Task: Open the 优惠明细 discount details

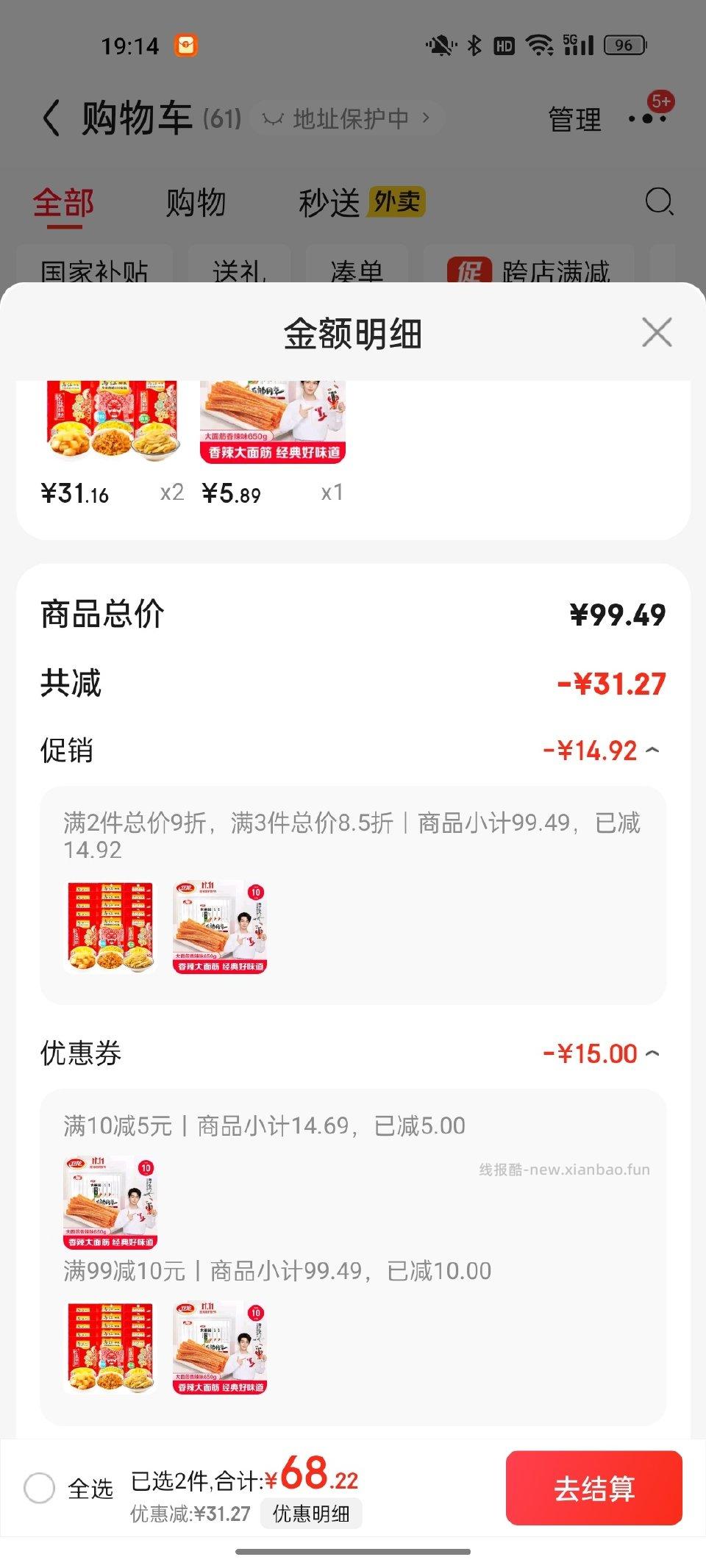Action: 311,1514
